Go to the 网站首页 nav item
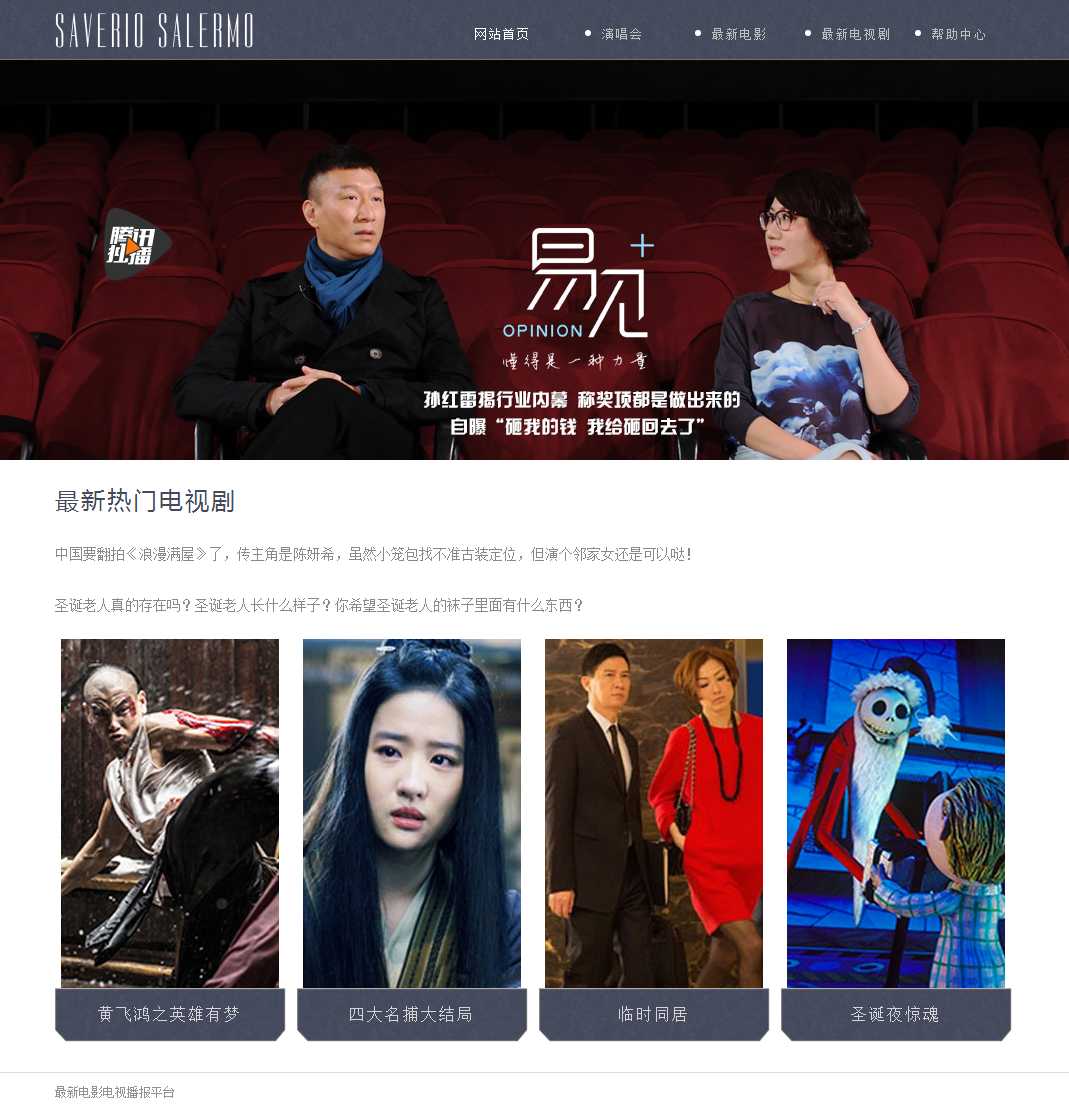The height and width of the screenshot is (1111, 1069). point(501,34)
